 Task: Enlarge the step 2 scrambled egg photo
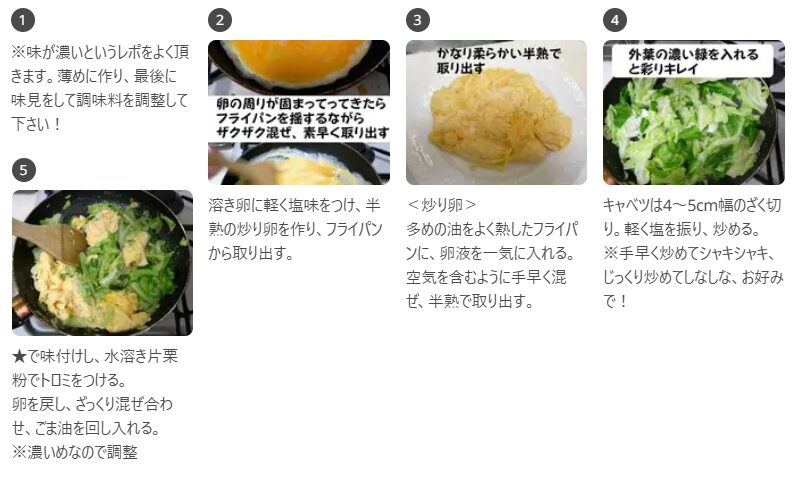tap(298, 112)
